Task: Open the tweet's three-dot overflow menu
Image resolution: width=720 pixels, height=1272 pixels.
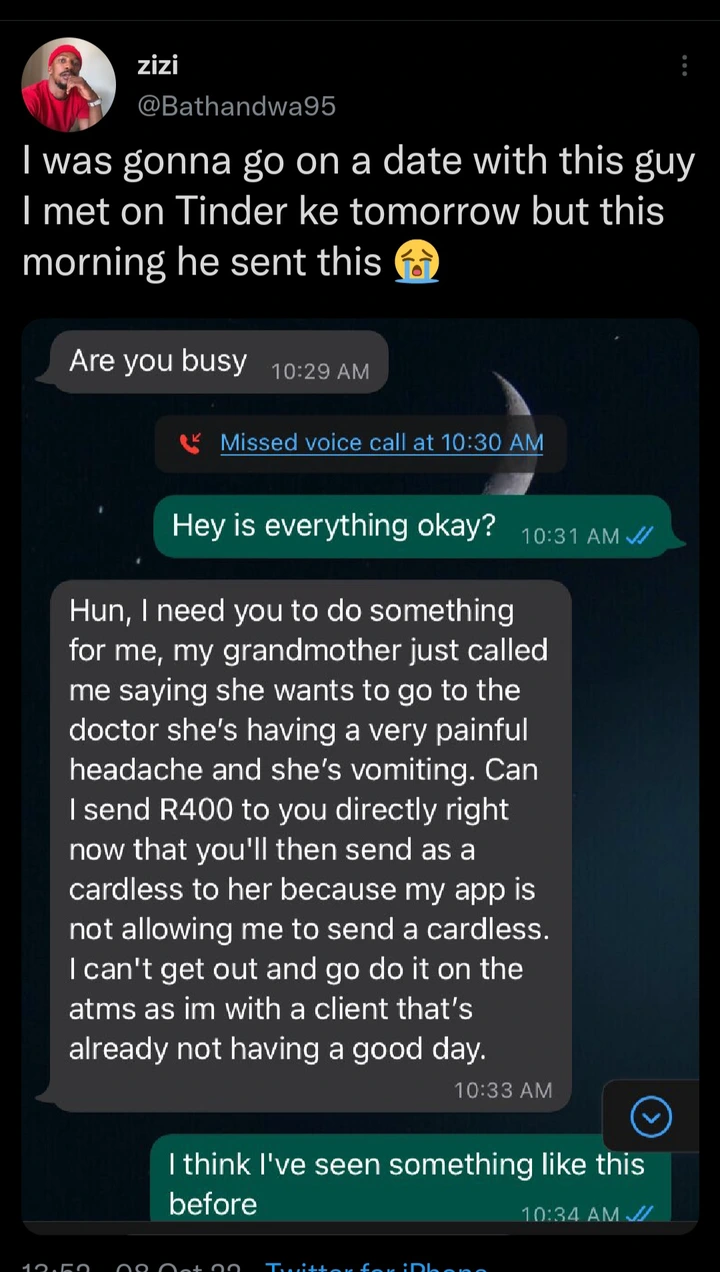Action: [x=684, y=66]
